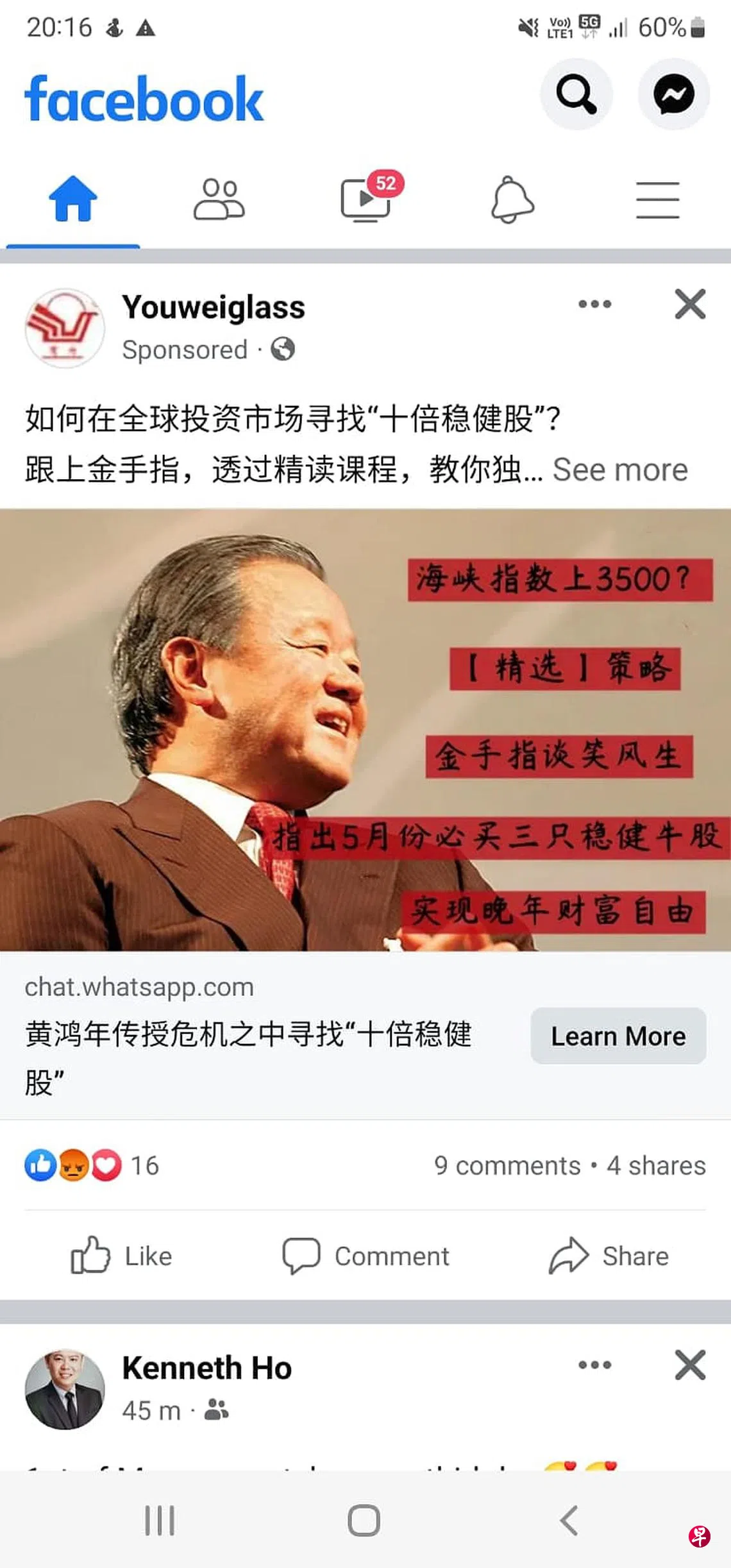Share the Youweiglass ad
The width and height of the screenshot is (731, 1568).
point(609,1256)
